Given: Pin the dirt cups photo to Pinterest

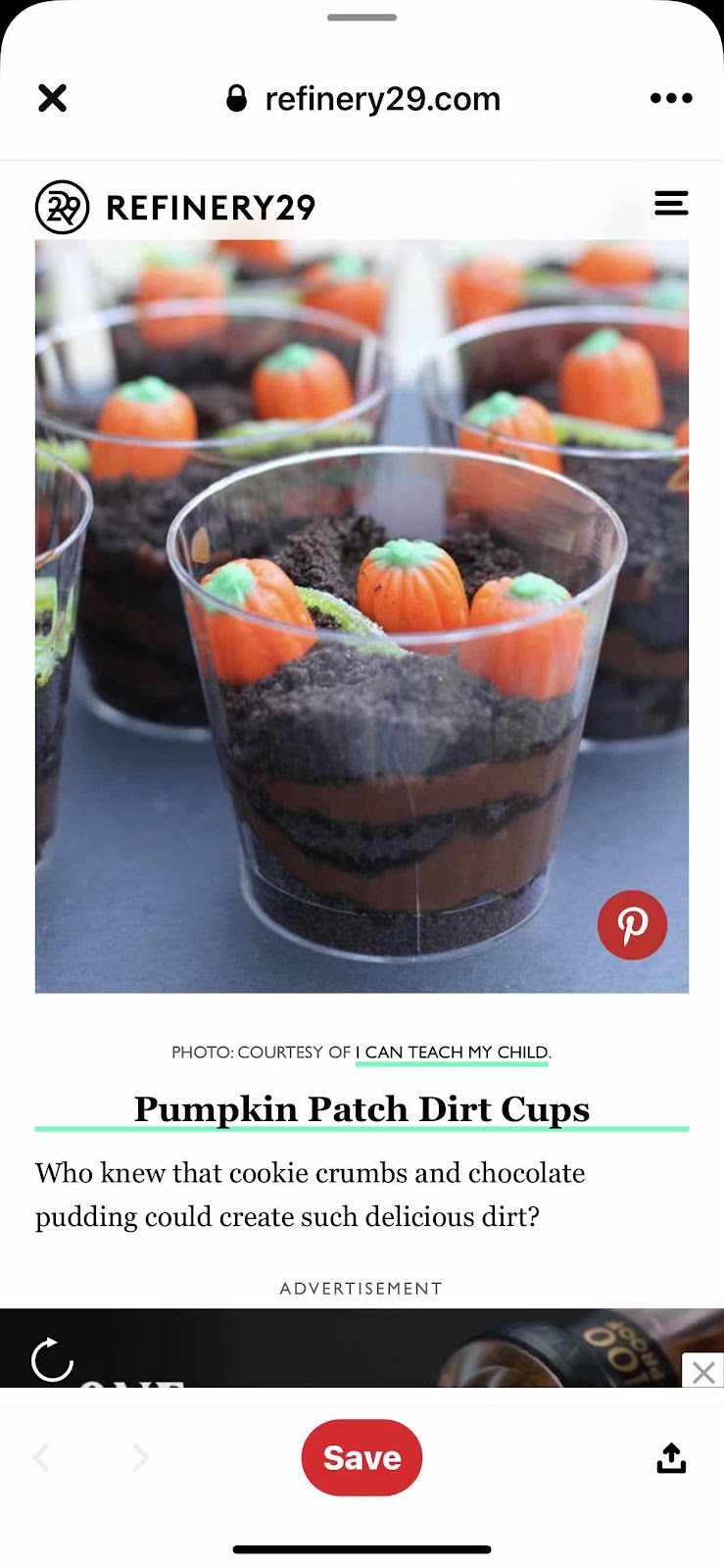Looking at the screenshot, I should tap(632, 925).
